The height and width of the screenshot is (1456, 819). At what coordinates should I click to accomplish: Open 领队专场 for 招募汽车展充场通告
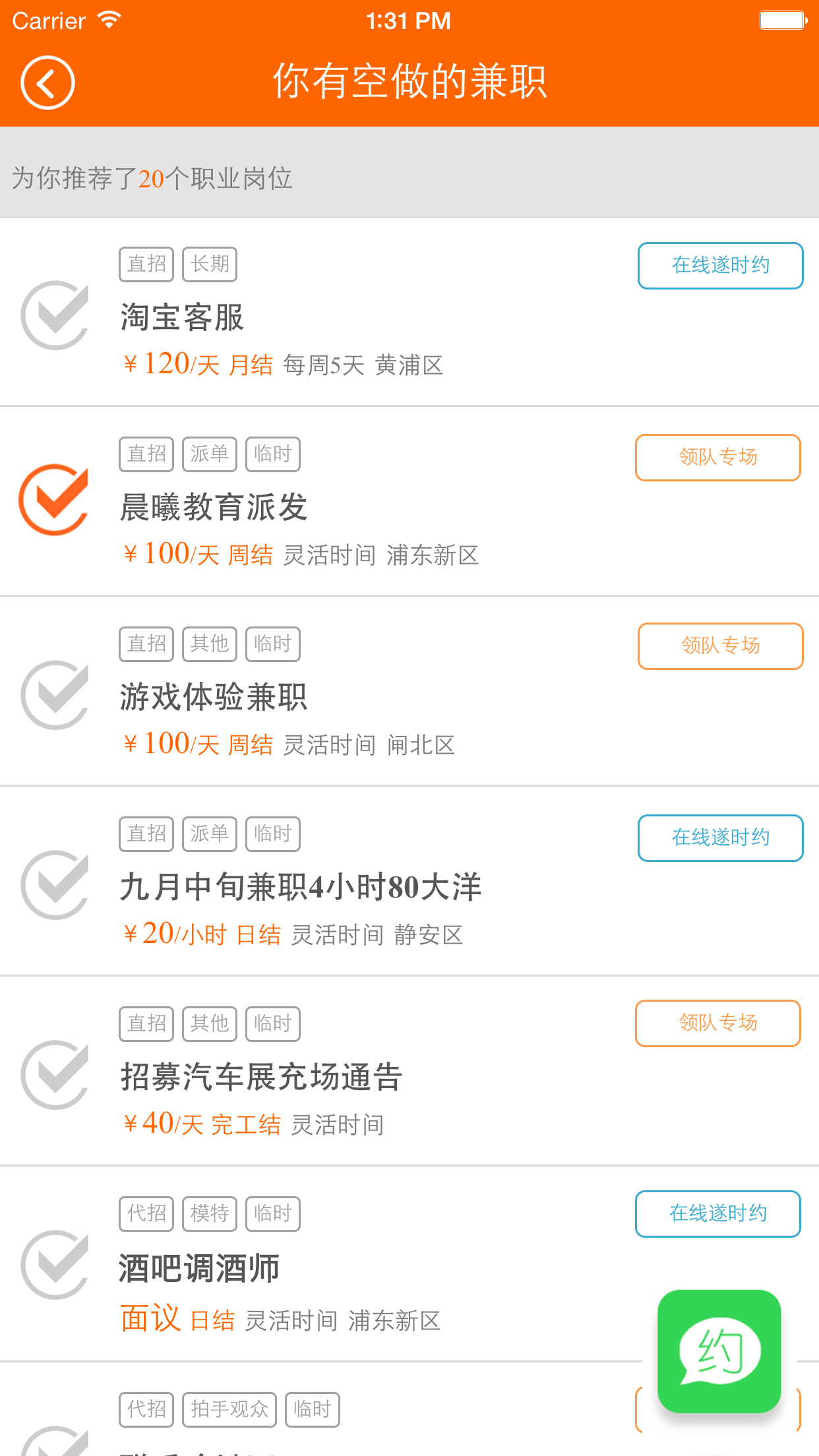click(718, 1023)
